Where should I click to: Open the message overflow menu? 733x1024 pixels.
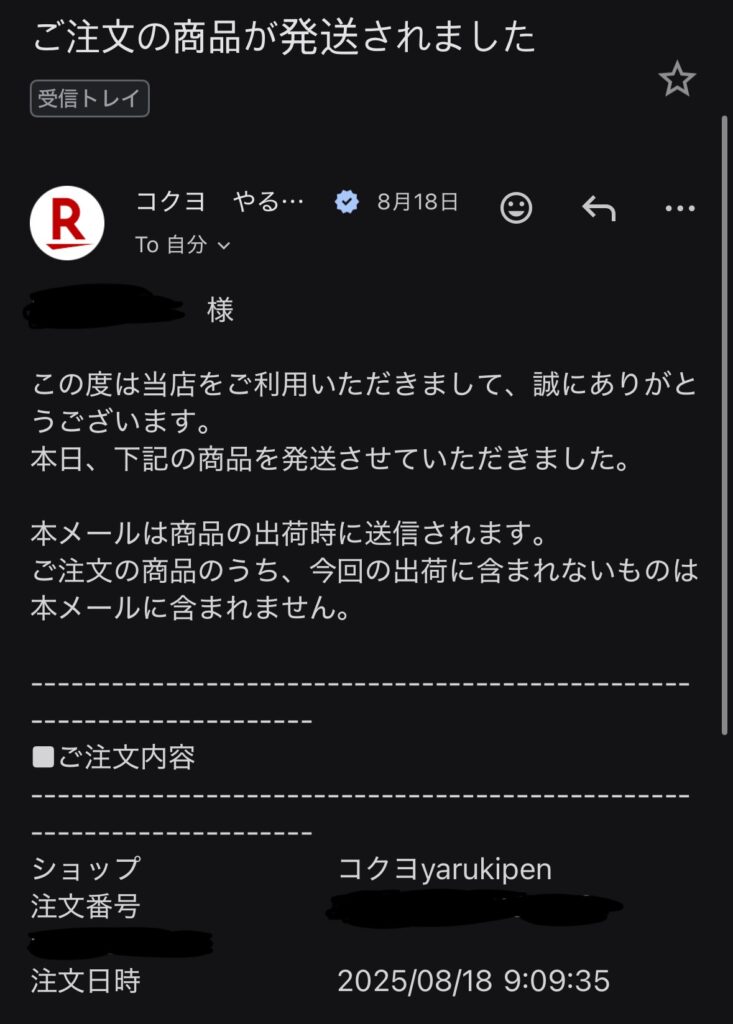tap(679, 208)
